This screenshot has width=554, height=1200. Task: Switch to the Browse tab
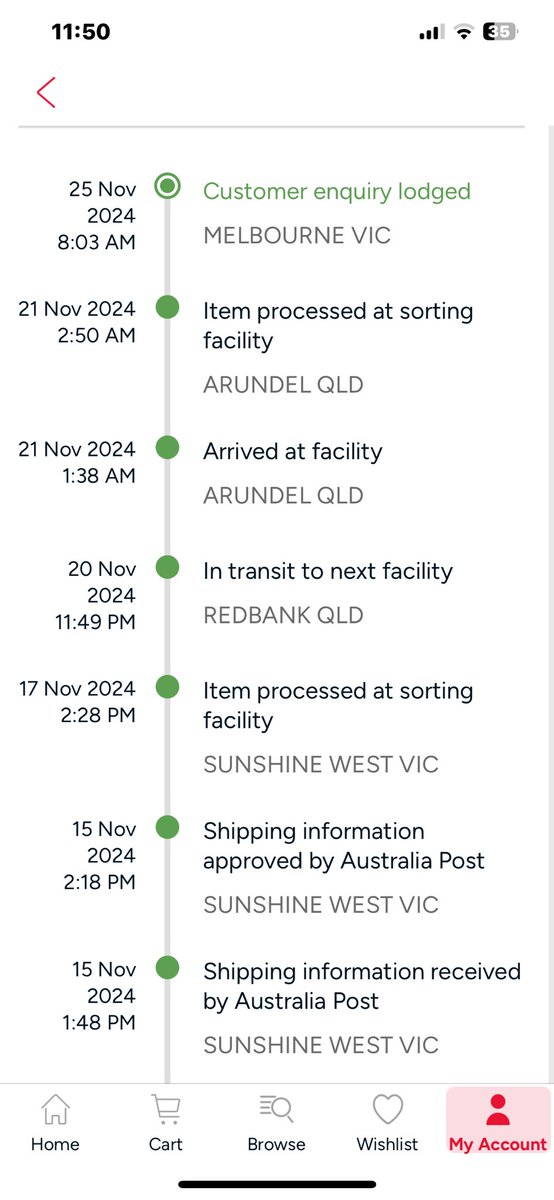tap(277, 1123)
